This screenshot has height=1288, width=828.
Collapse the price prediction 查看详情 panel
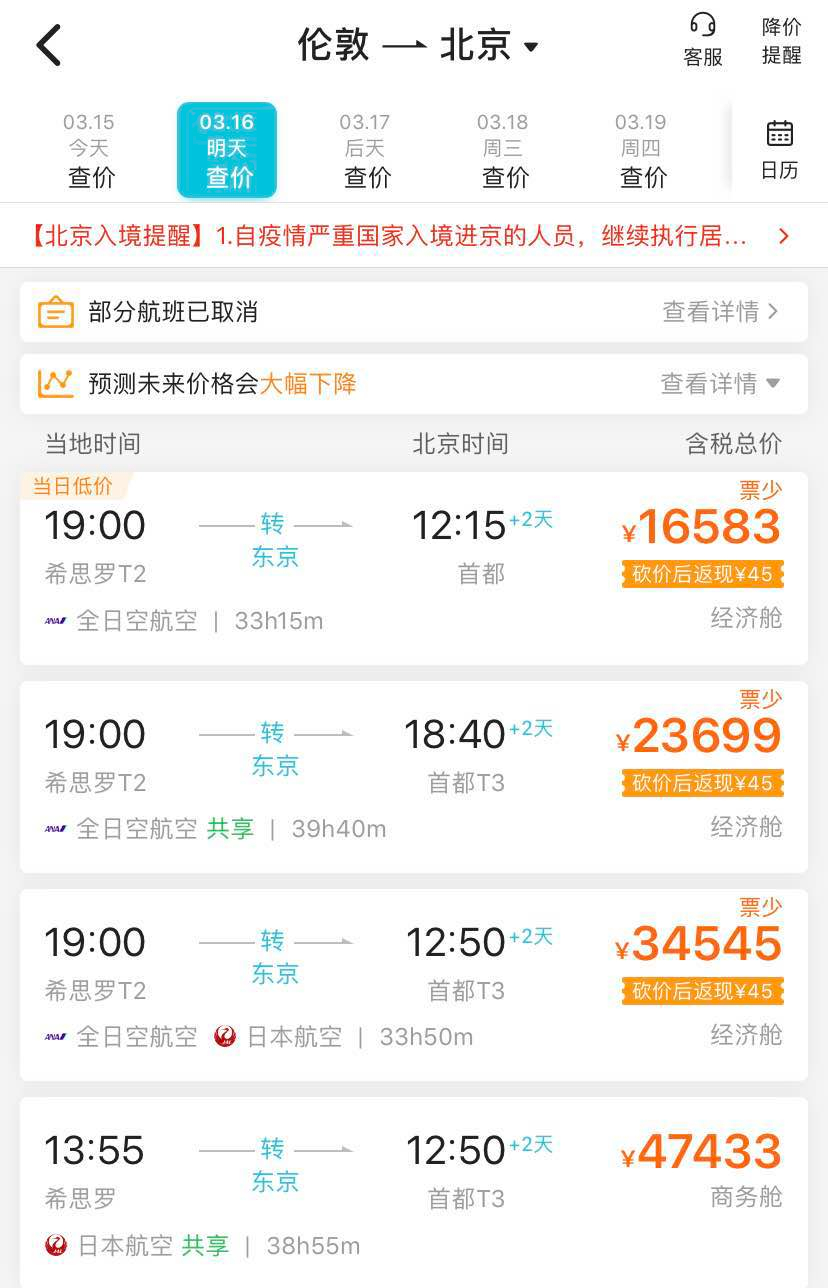(720, 382)
